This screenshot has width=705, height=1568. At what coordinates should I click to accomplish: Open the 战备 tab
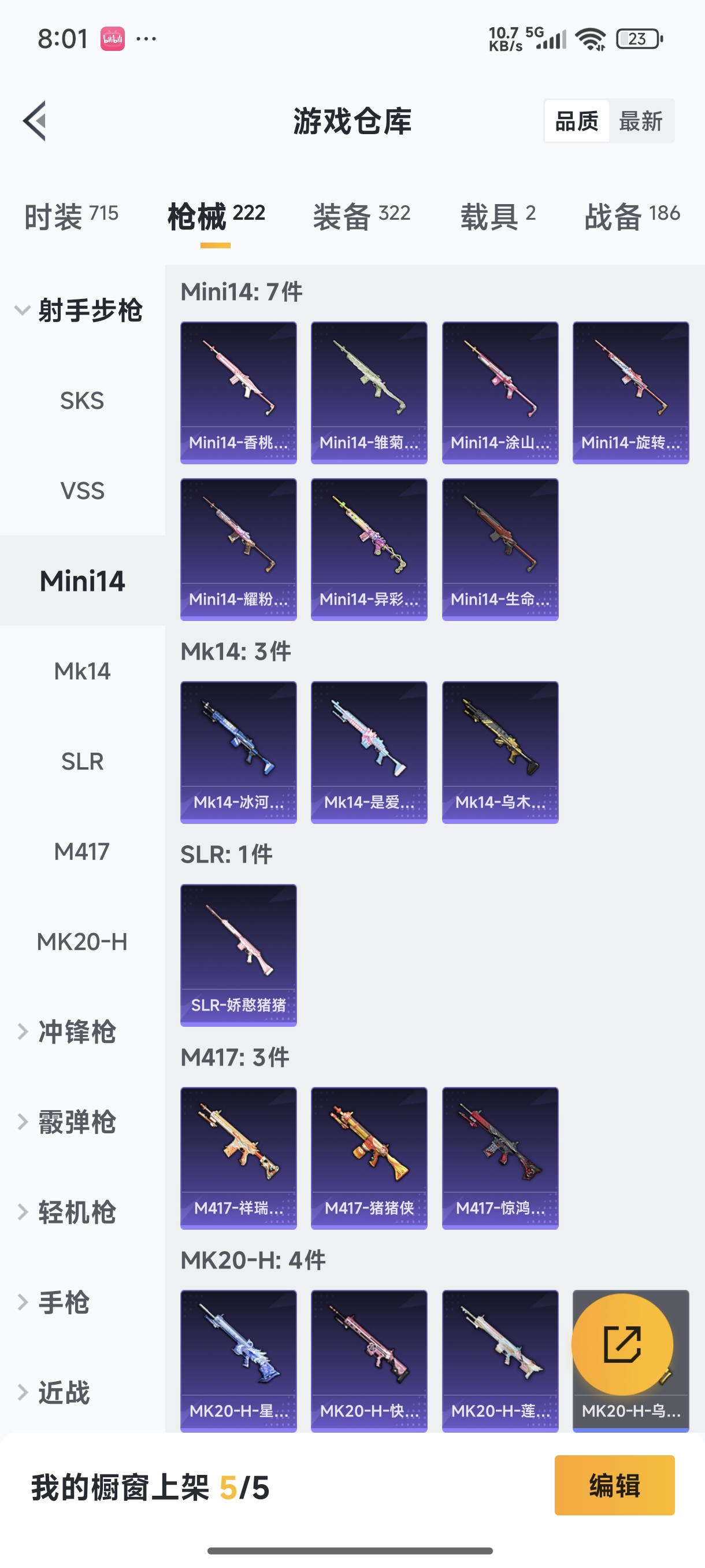[632, 216]
